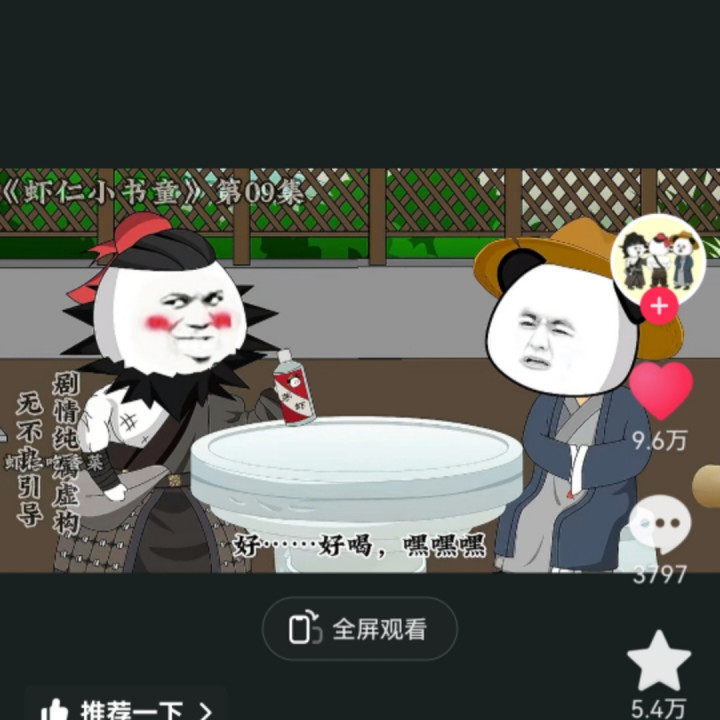Open the comments section
Image resolution: width=720 pixels, height=720 pixels.
pos(660,523)
